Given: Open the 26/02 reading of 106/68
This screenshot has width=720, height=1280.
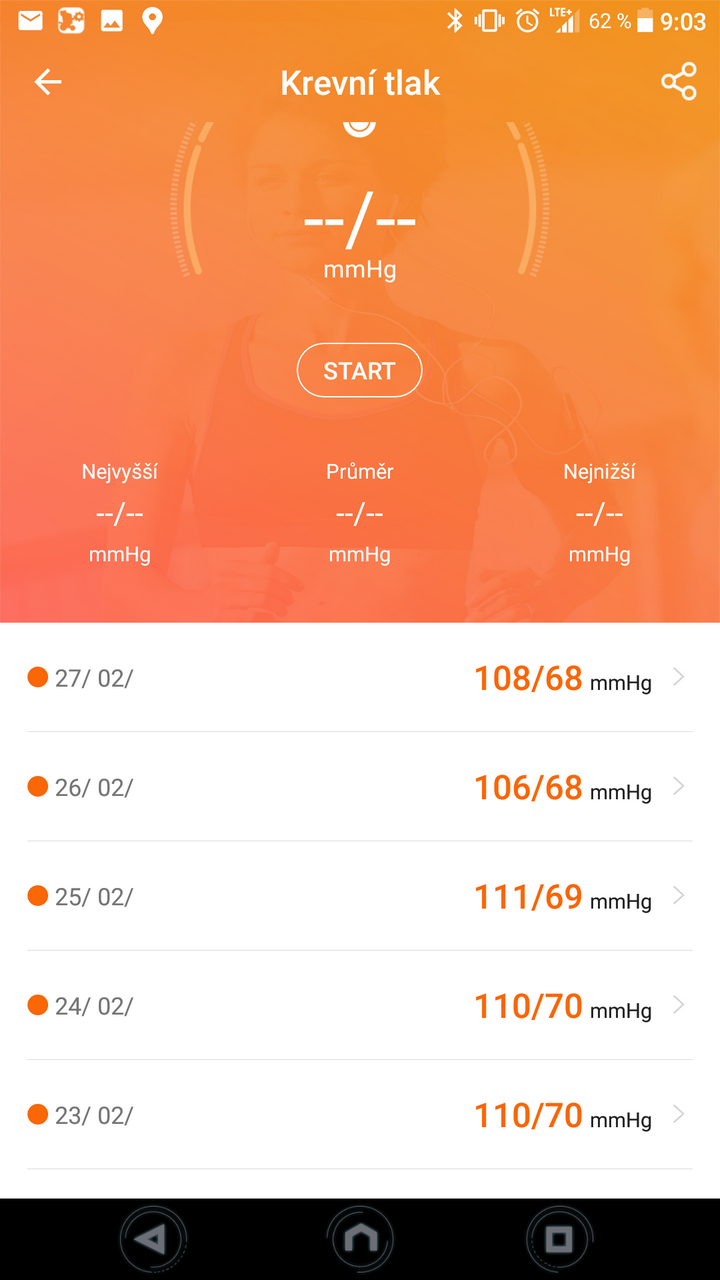Looking at the screenshot, I should click(x=360, y=787).
